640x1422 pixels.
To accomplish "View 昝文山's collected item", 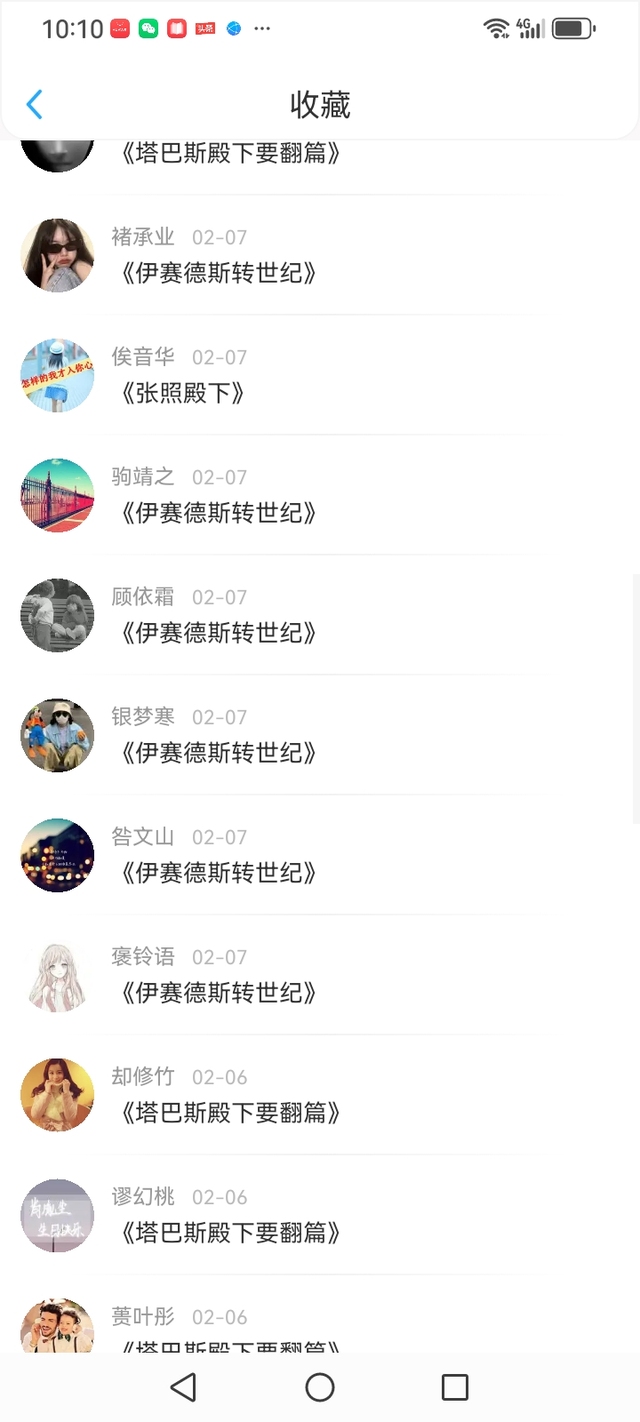I will pyautogui.click(x=320, y=855).
